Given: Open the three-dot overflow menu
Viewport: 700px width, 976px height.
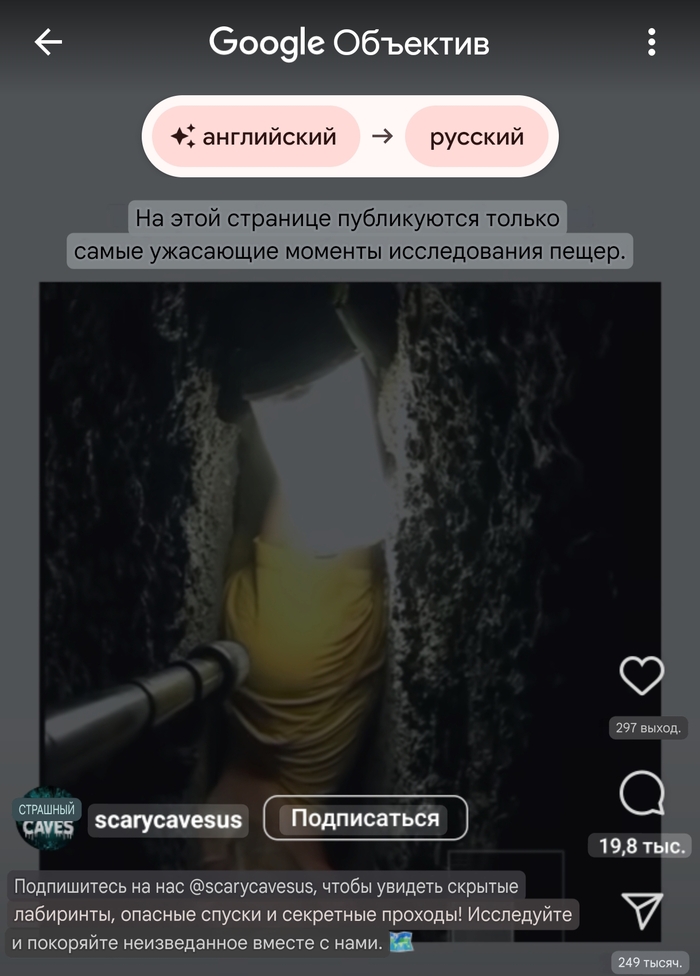Looking at the screenshot, I should pyautogui.click(x=651, y=42).
